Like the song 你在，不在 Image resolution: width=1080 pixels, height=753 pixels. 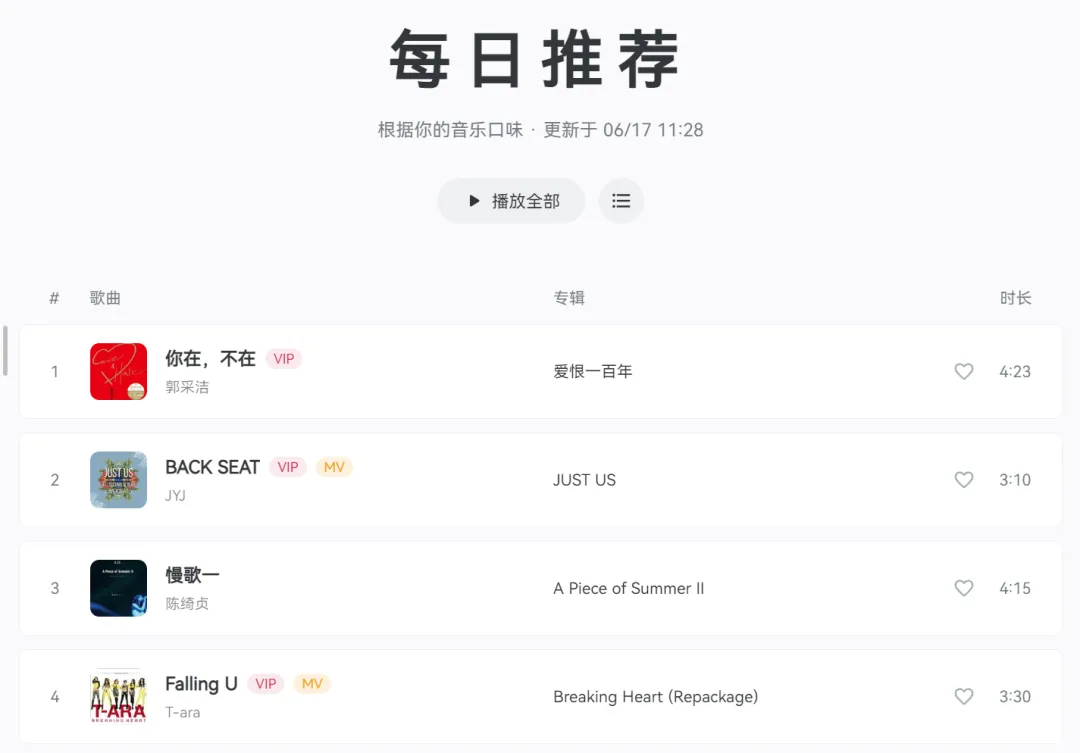pos(963,372)
